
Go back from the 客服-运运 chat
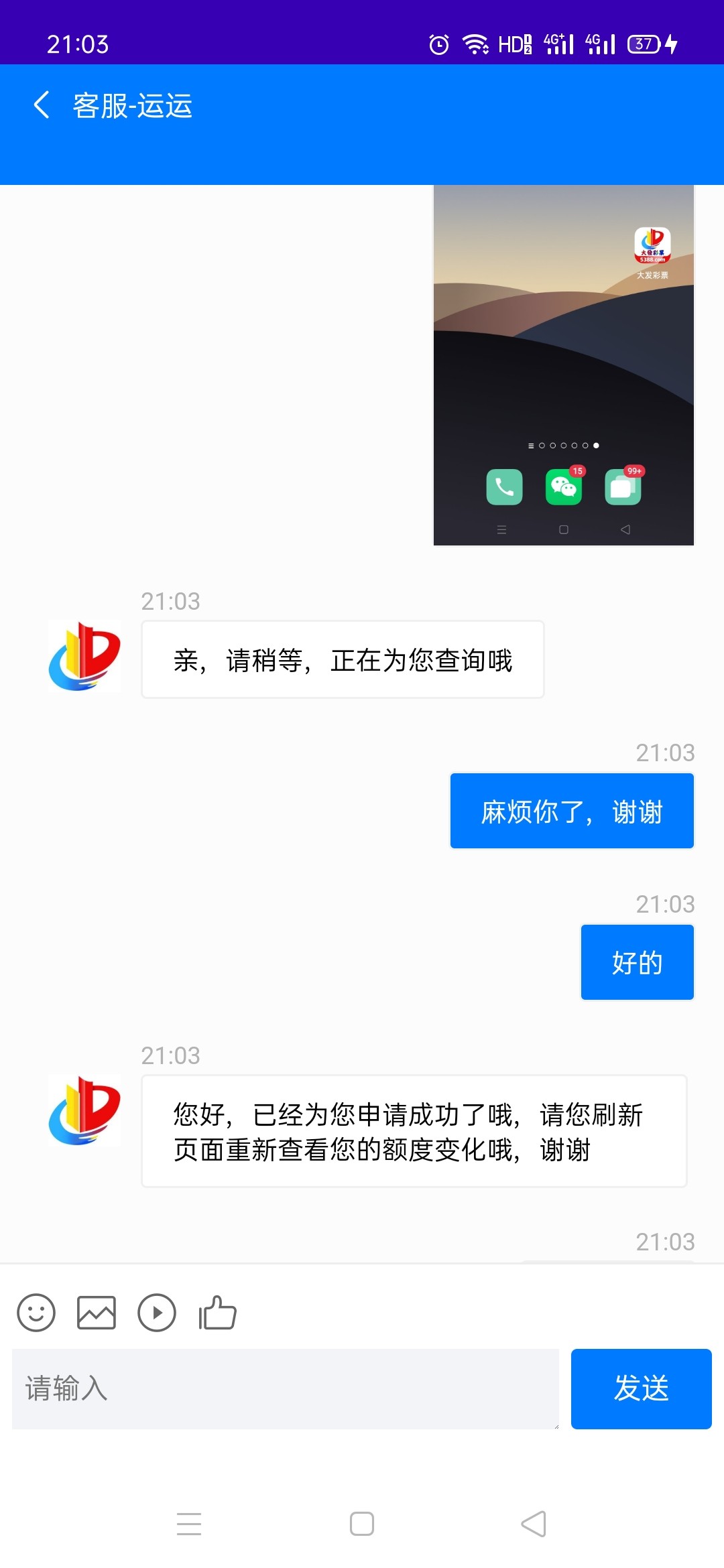point(42,105)
